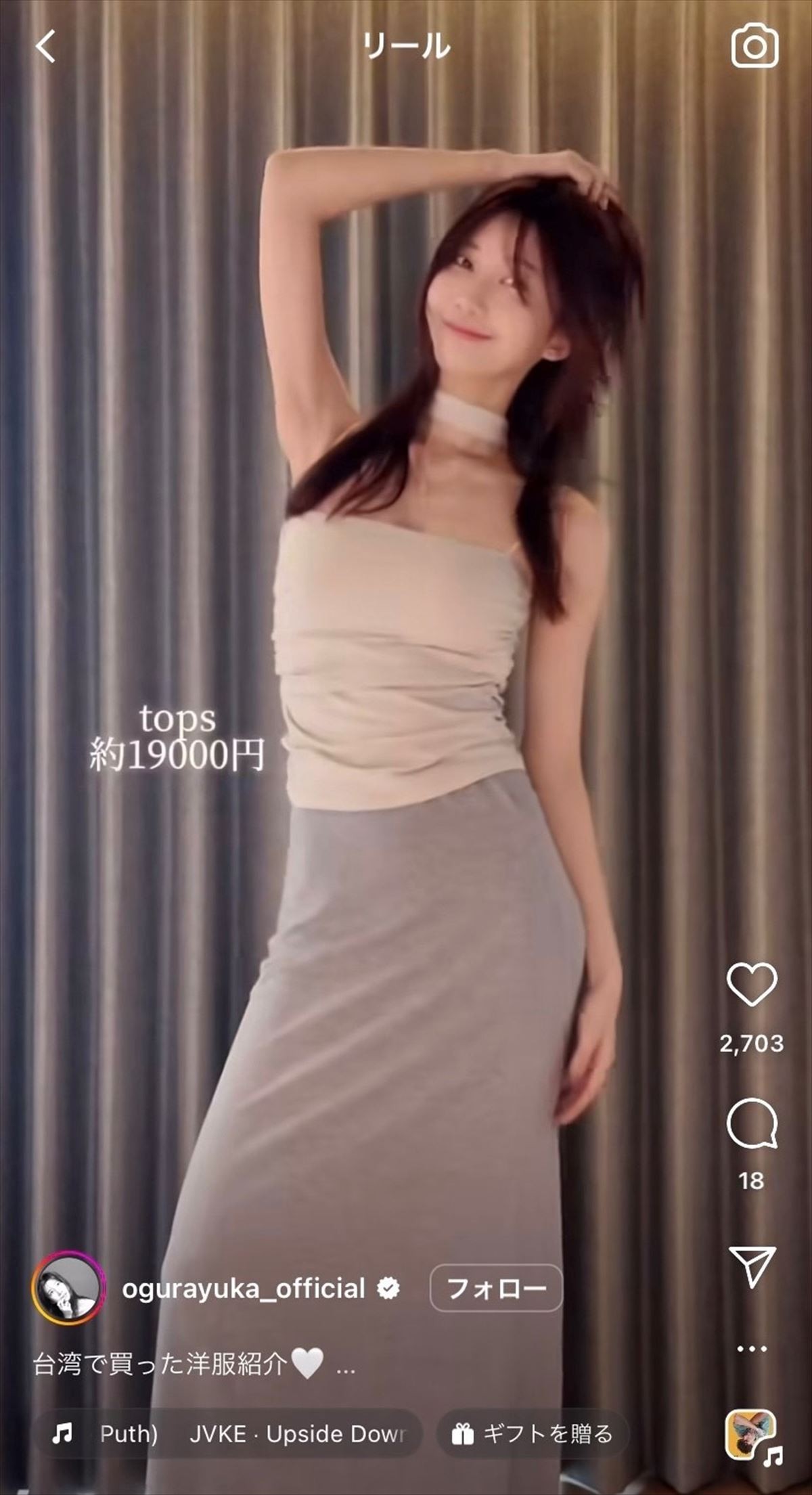Open the JVKE Upside Down audio chip

(x=229, y=1433)
